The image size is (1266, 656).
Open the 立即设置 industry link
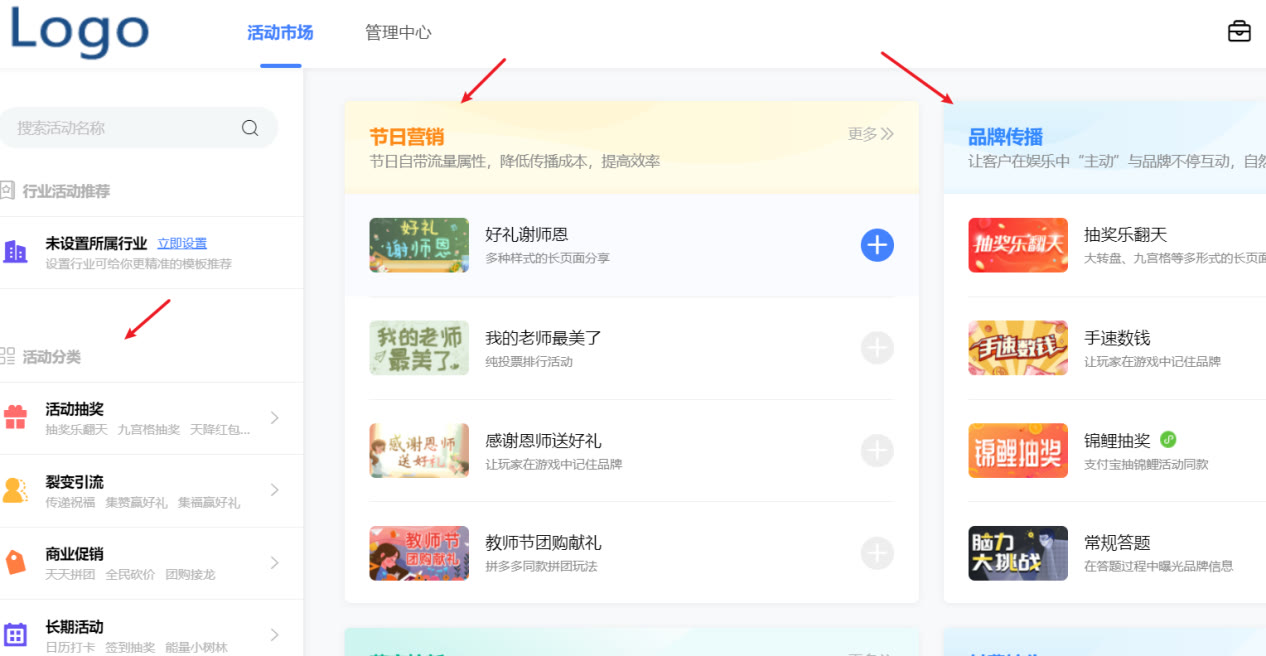182,243
